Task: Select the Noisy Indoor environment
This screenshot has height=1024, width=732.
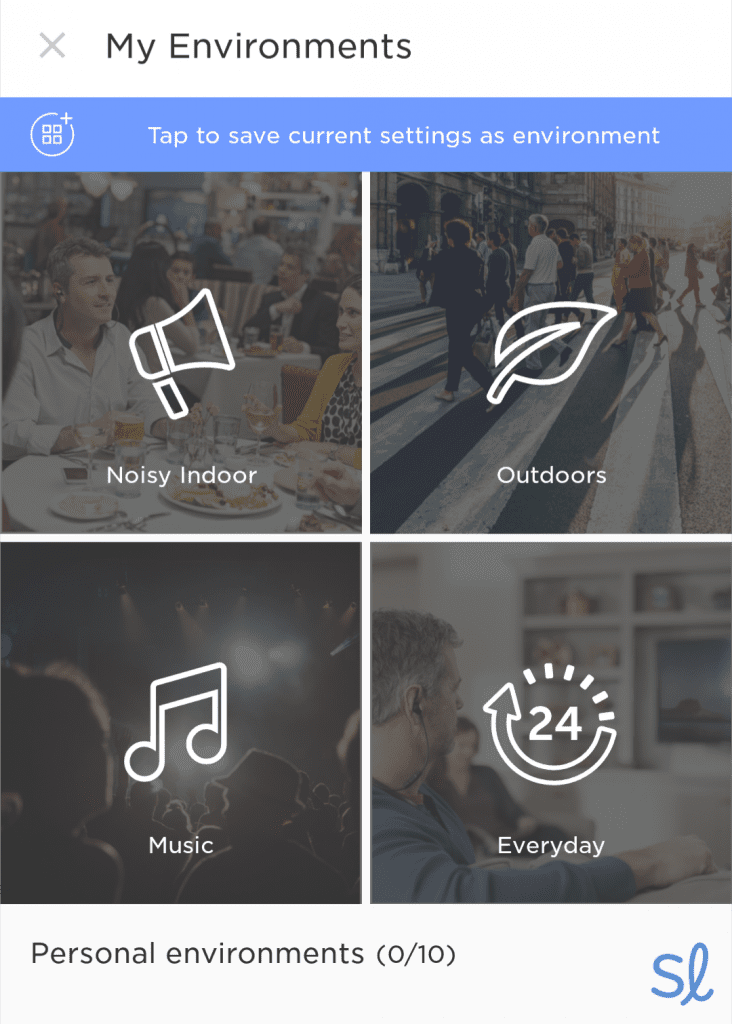Action: pyautogui.click(x=181, y=353)
